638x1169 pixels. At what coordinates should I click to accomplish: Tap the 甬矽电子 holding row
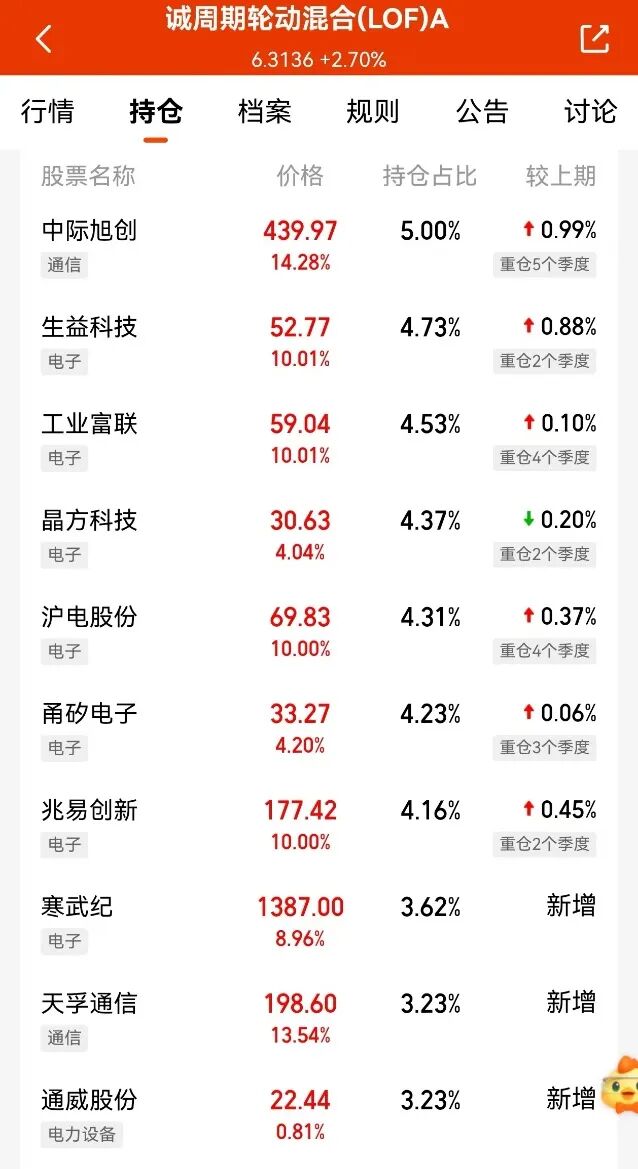click(89, 714)
